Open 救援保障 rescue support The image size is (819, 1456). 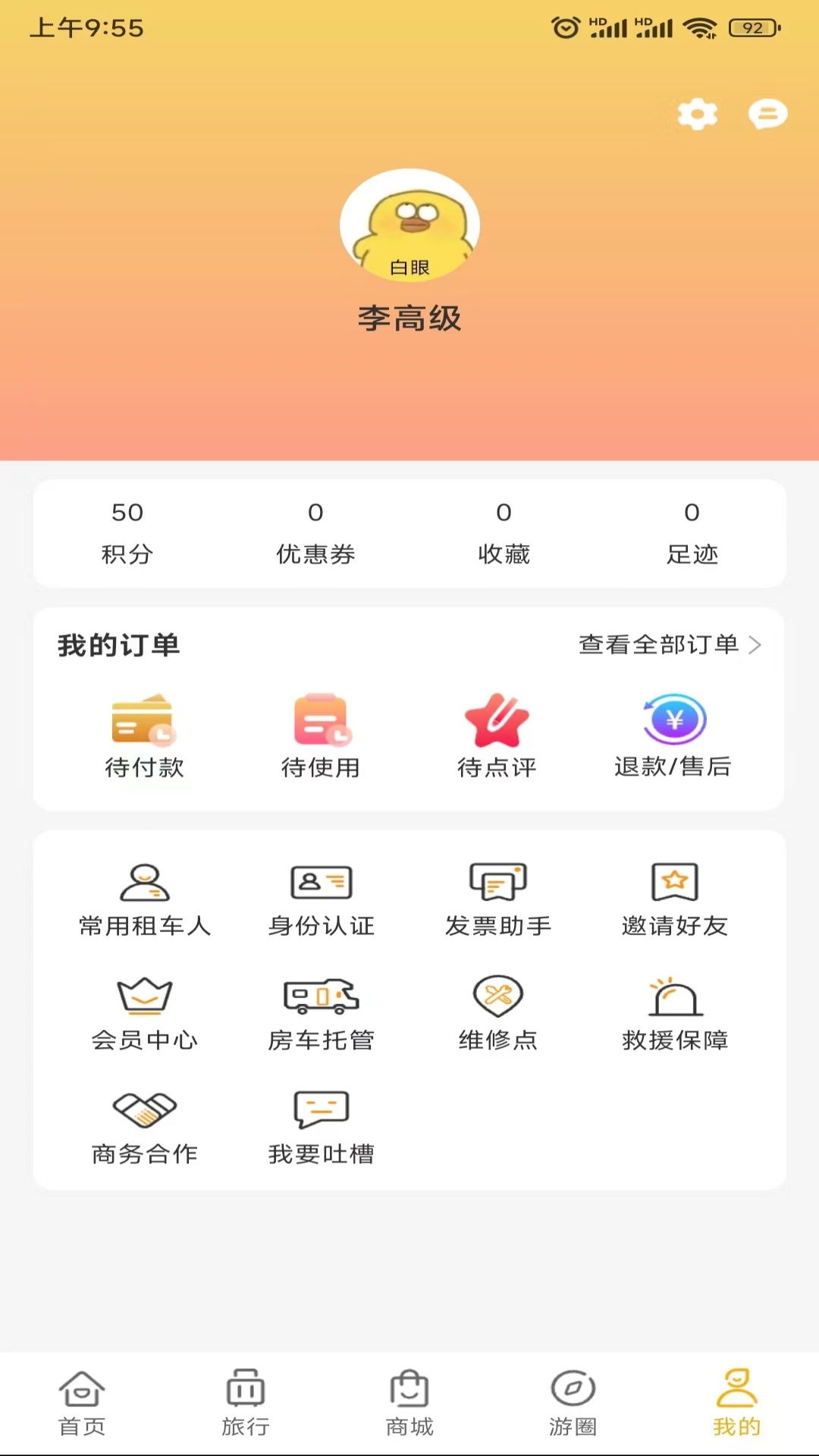pos(674,1014)
